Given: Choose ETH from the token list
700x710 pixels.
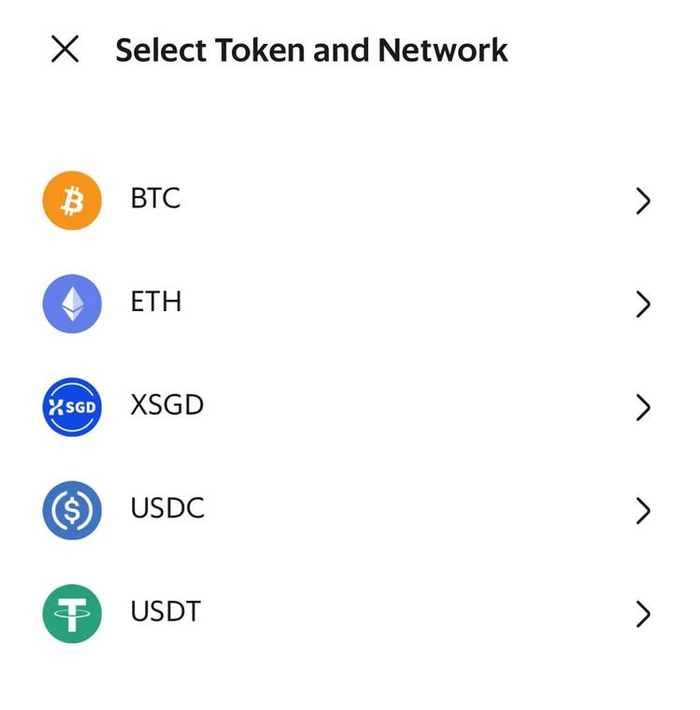Looking at the screenshot, I should pyautogui.click(x=156, y=302).
